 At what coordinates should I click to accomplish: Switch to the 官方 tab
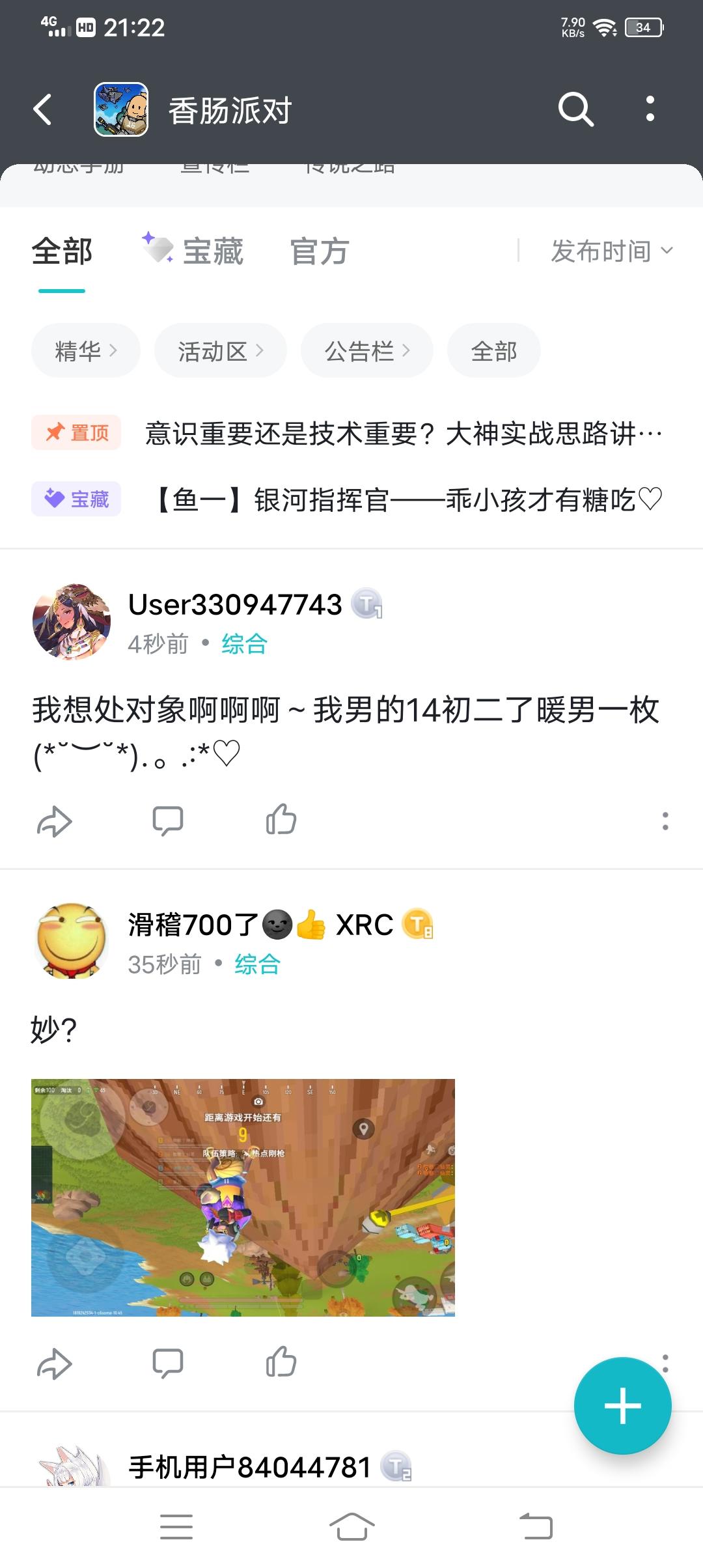(320, 251)
